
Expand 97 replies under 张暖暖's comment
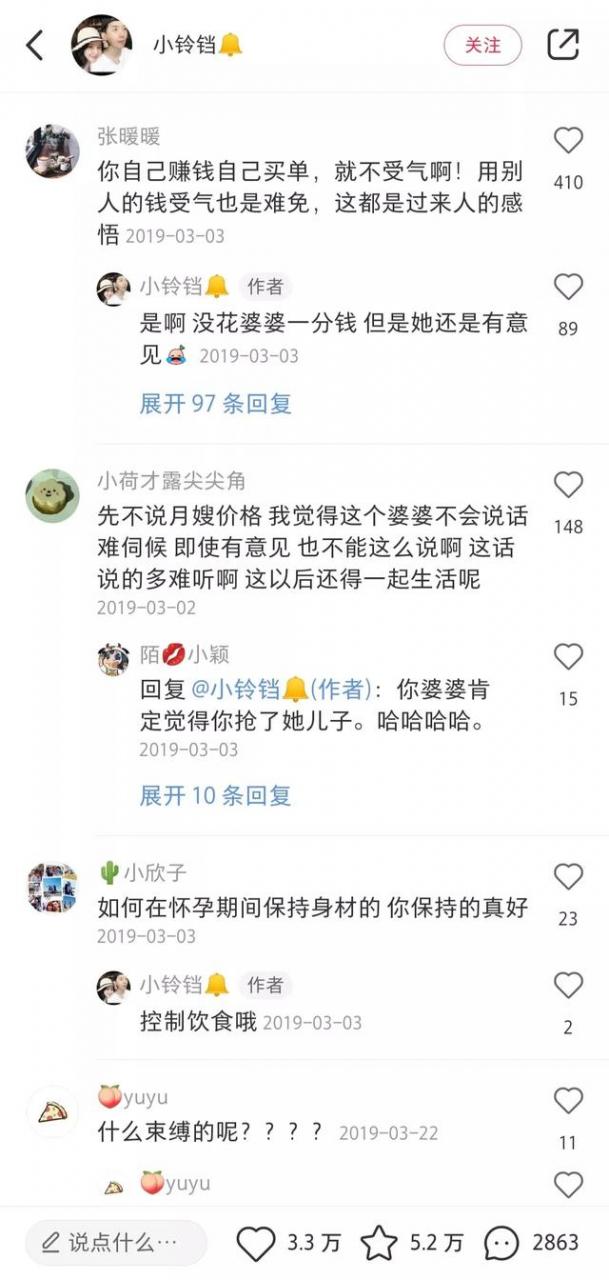(215, 404)
